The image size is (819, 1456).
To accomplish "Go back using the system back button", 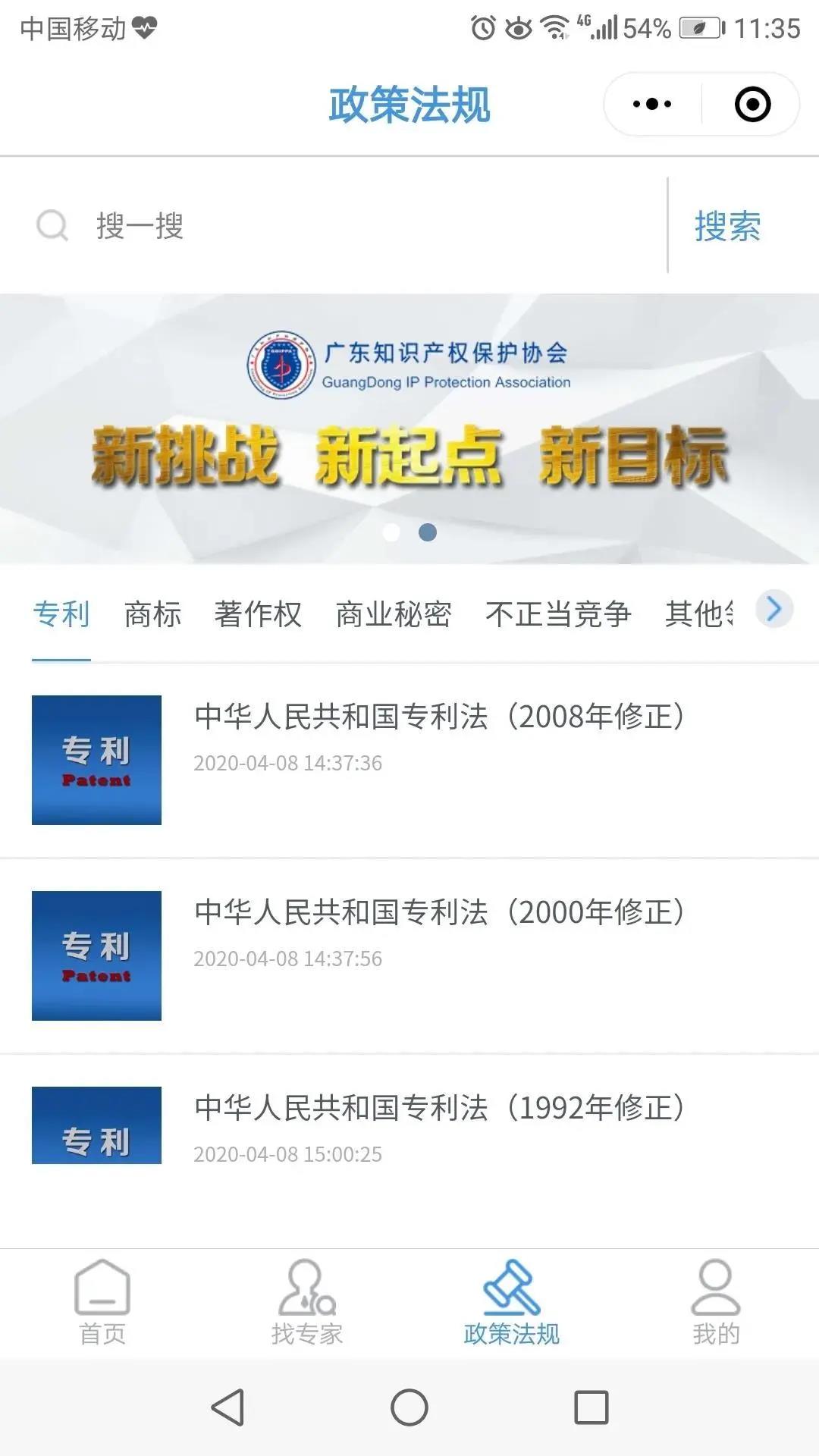I will [227, 1407].
